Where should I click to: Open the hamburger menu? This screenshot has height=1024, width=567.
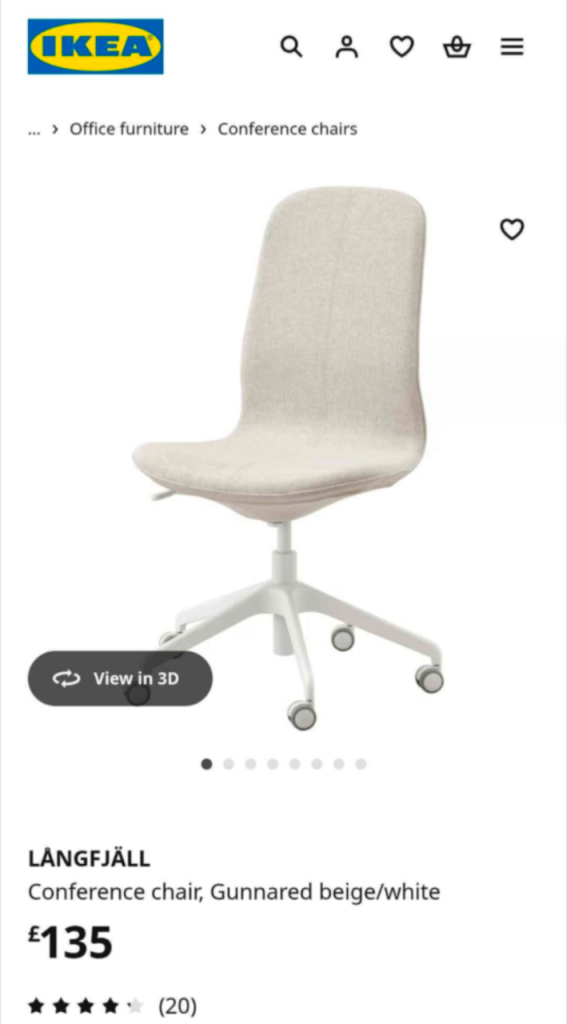tap(512, 47)
